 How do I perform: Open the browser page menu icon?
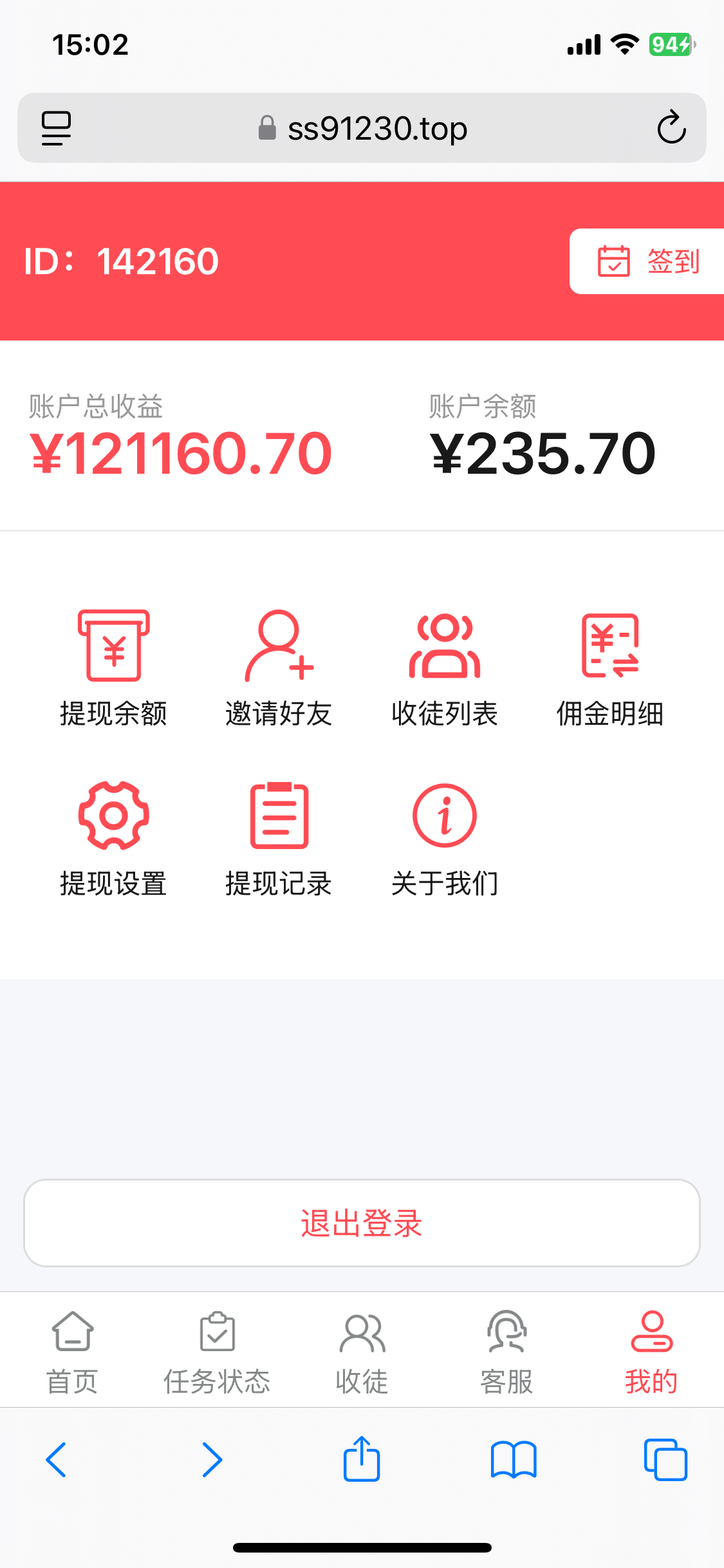tap(57, 127)
